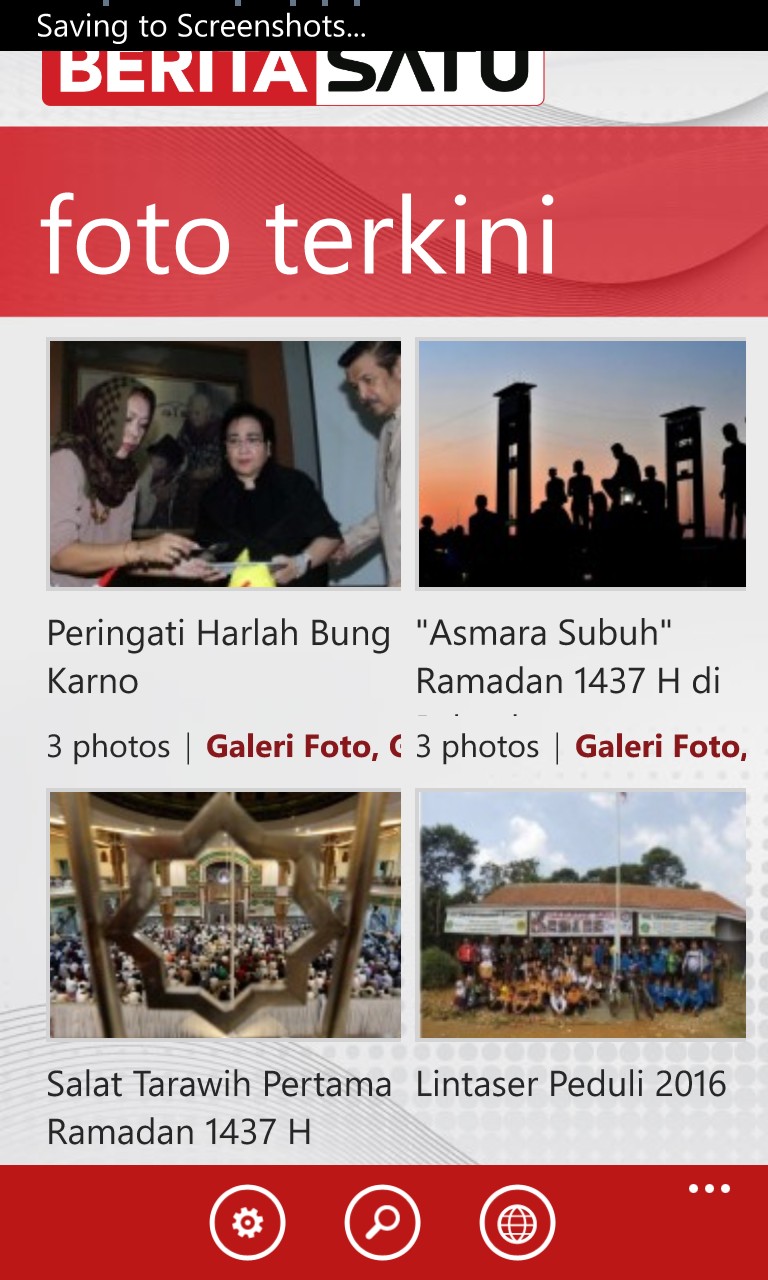Screen dimensions: 768x1280
Task: Open Galeri Foto link under Asmara Subuh
Action: (661, 747)
